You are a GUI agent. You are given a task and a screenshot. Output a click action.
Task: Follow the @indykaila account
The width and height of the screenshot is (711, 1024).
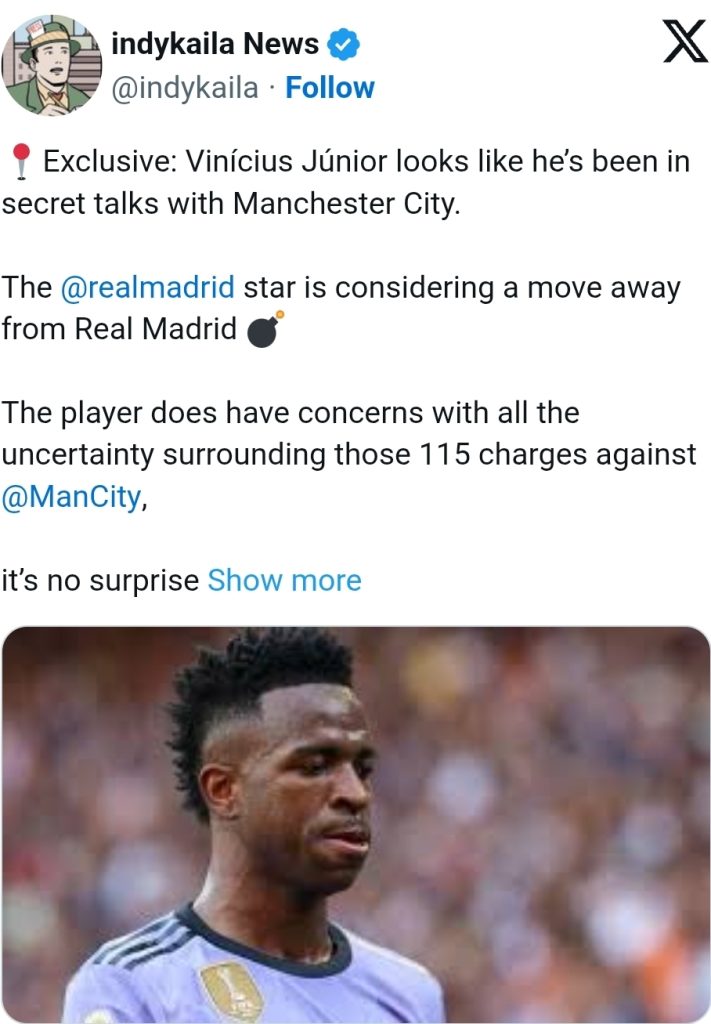[329, 88]
